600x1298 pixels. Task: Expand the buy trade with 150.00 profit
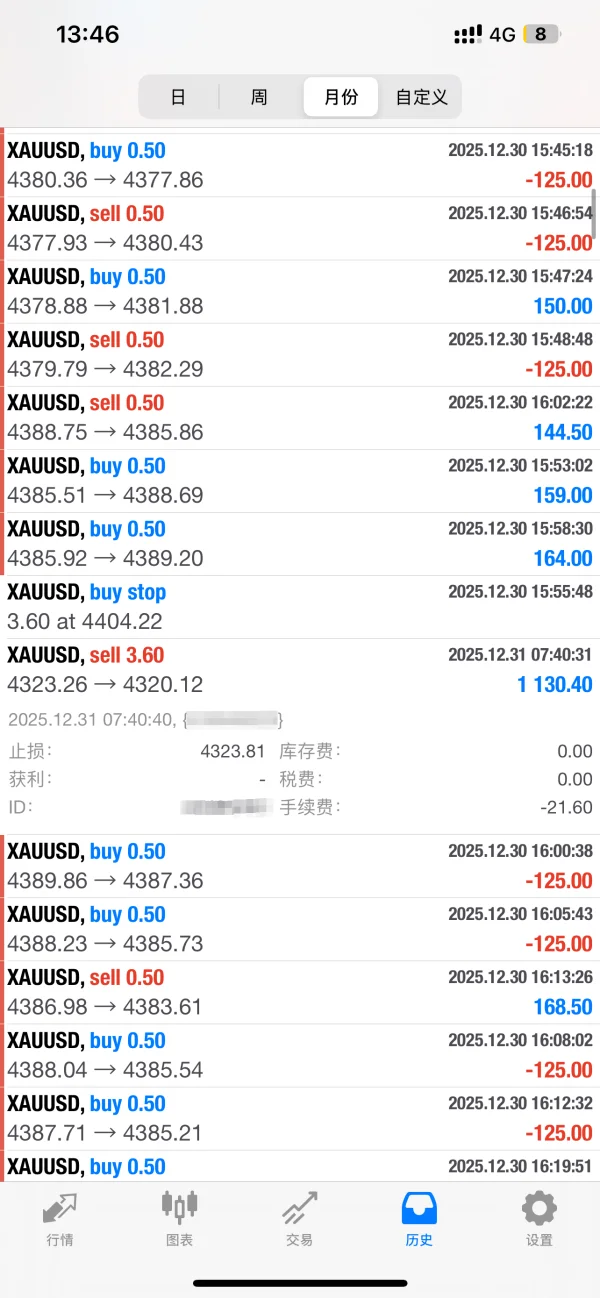[x=300, y=291]
